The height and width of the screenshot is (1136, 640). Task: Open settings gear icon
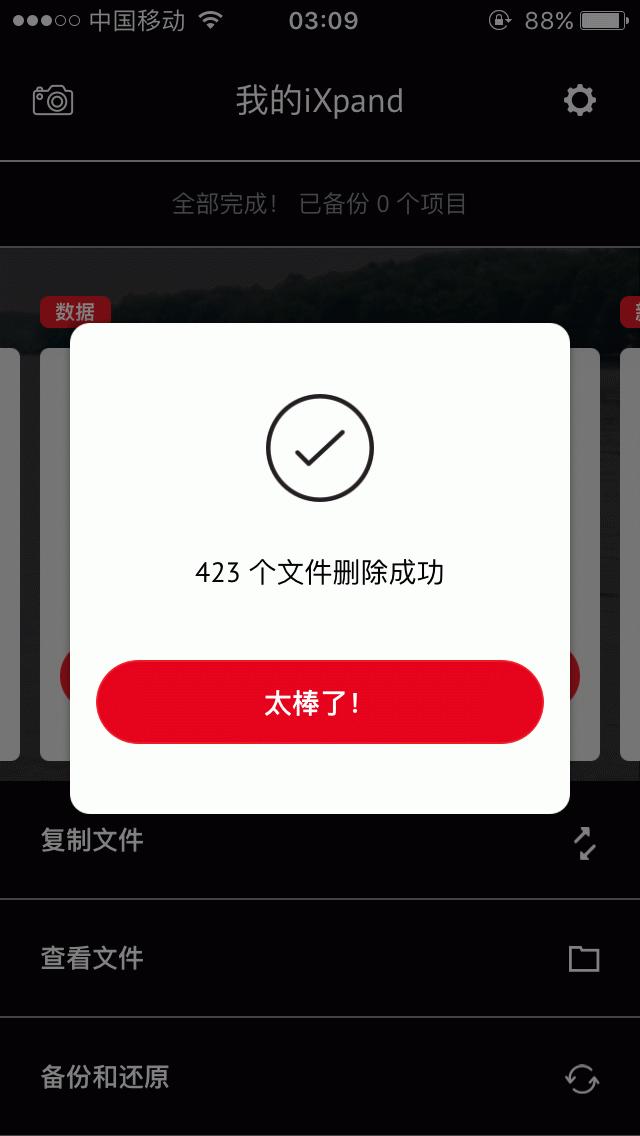pos(580,100)
